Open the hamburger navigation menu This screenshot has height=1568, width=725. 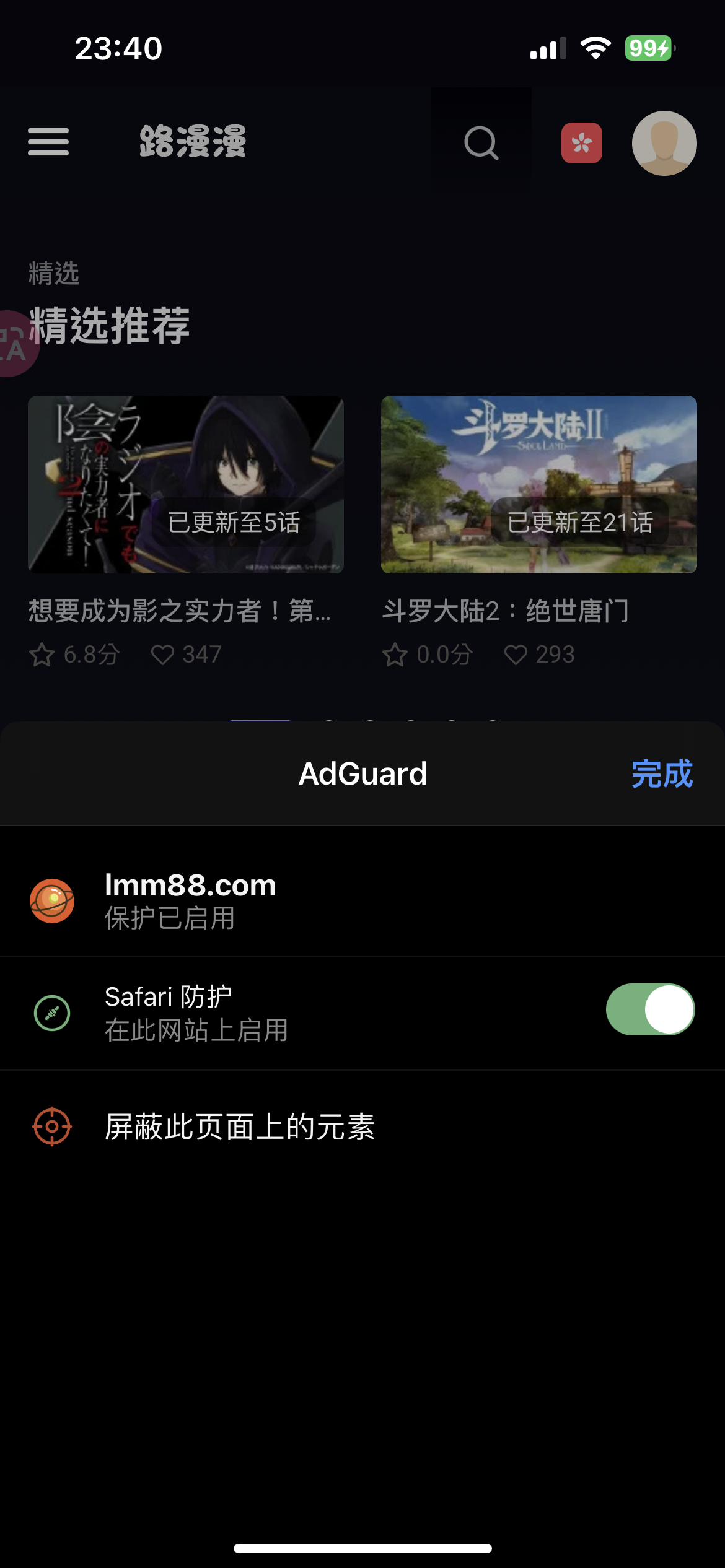point(48,142)
